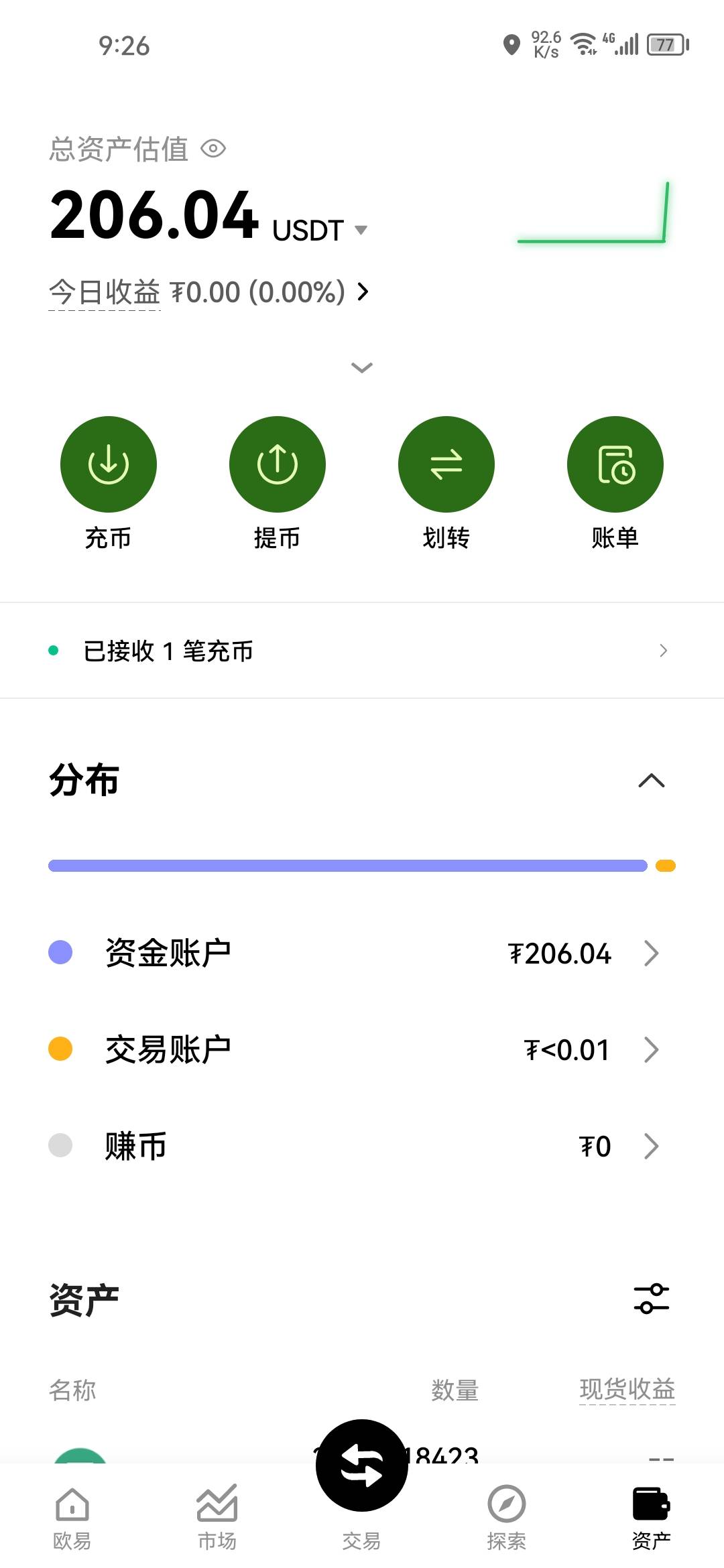
Task: Open the asset filter settings icon
Action: [652, 1299]
